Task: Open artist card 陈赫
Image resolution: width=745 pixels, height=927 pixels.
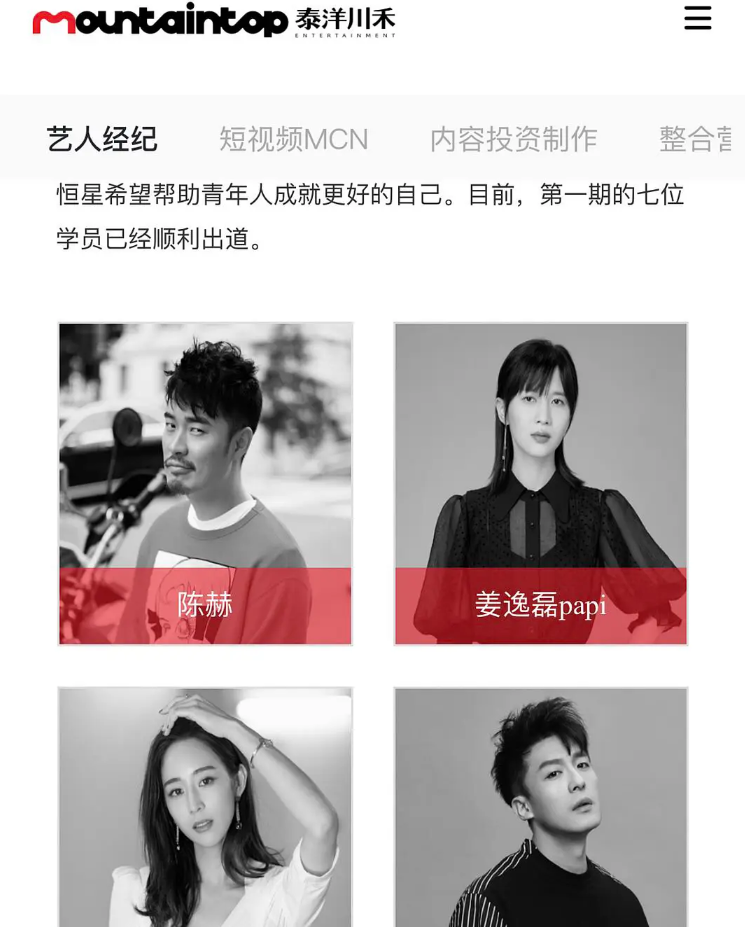Action: point(205,483)
